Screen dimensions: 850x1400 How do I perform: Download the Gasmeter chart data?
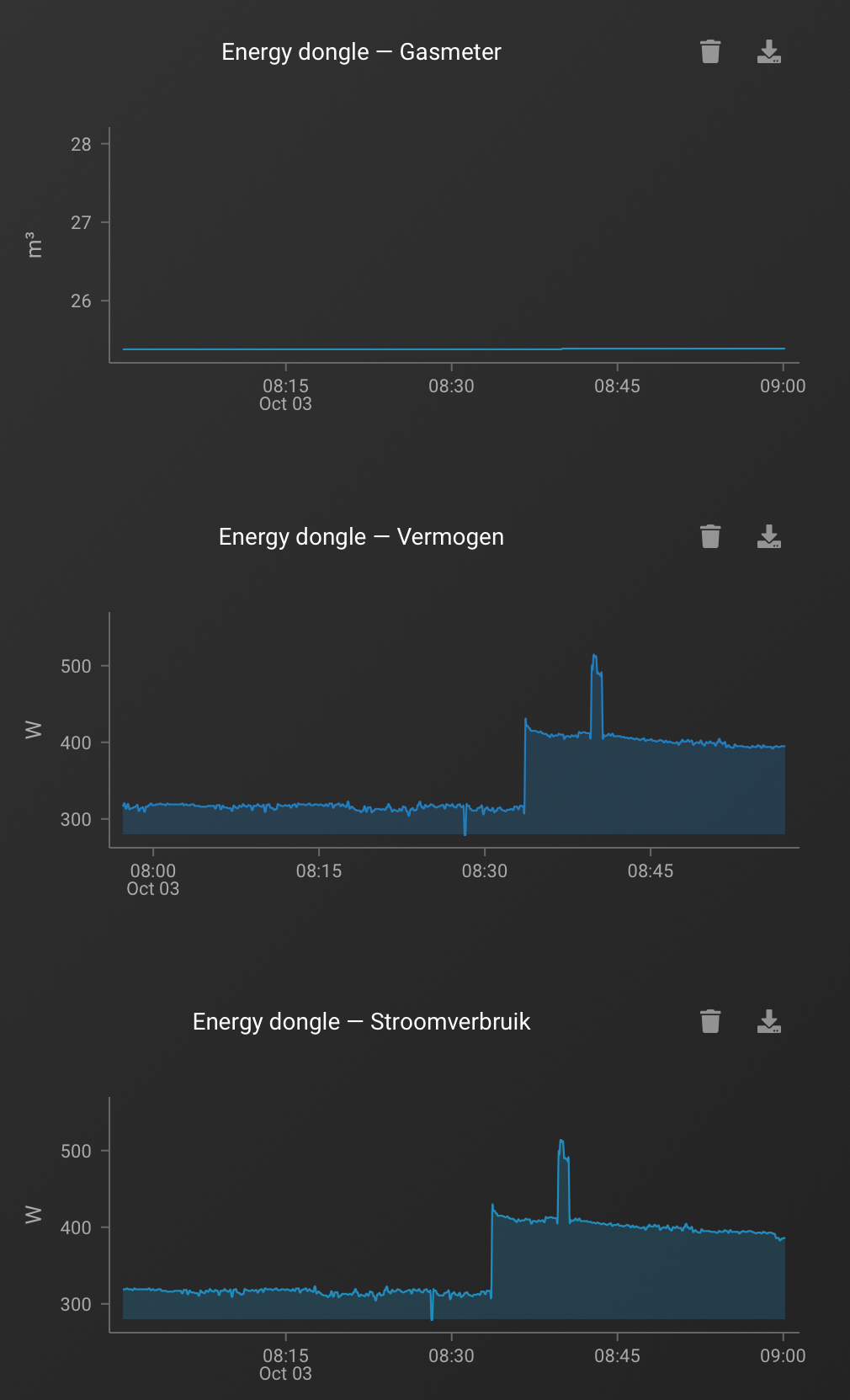point(768,52)
